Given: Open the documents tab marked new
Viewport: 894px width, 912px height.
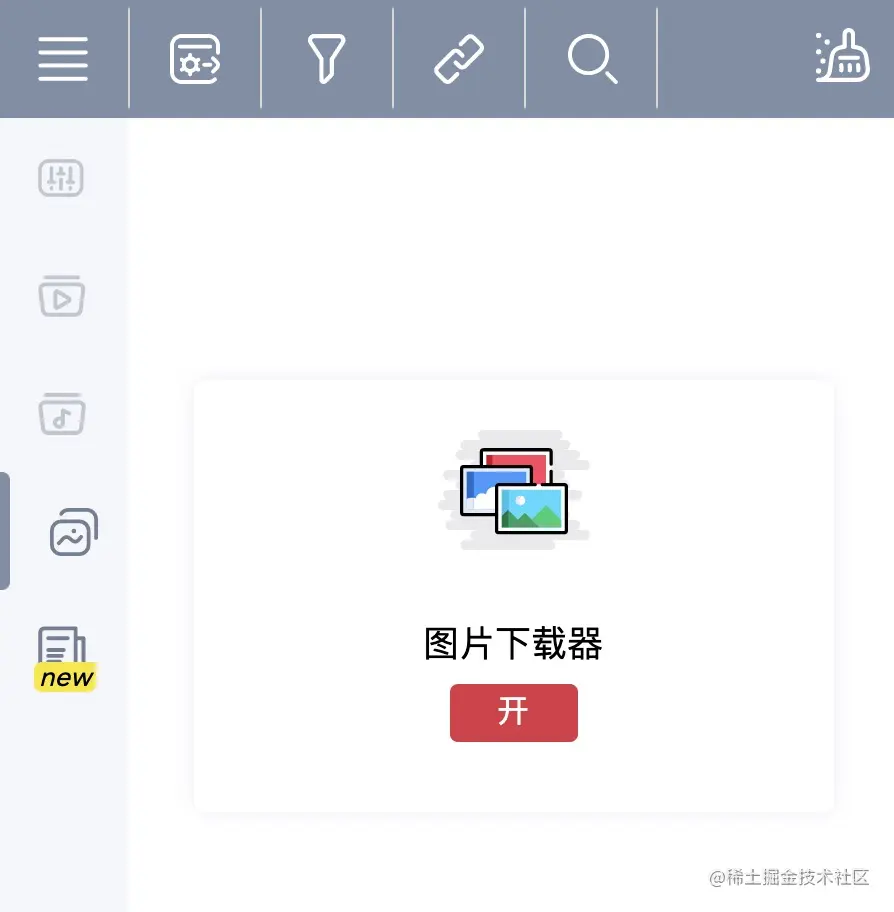Looking at the screenshot, I should 63,655.
